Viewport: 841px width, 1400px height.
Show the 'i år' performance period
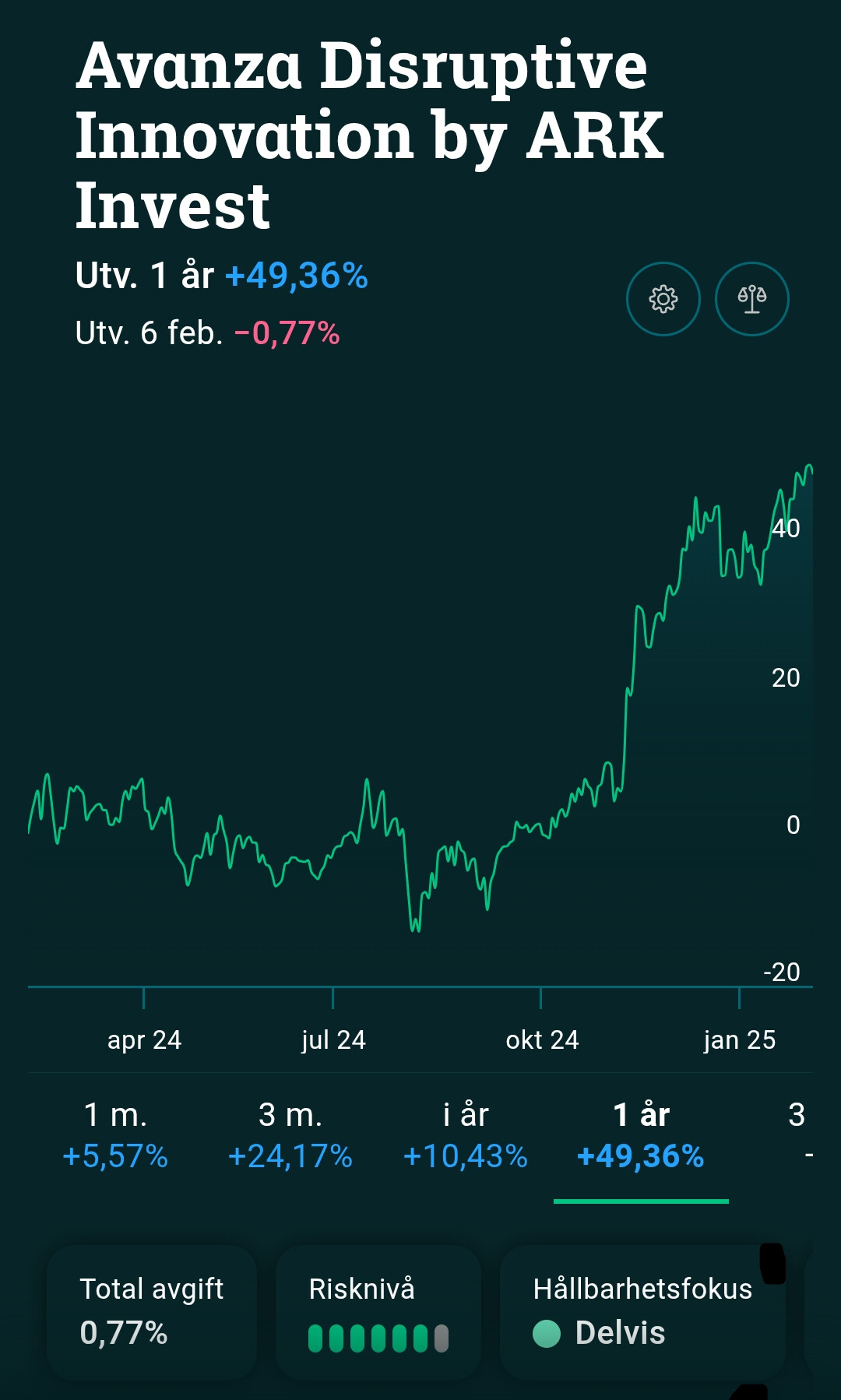tap(466, 1135)
